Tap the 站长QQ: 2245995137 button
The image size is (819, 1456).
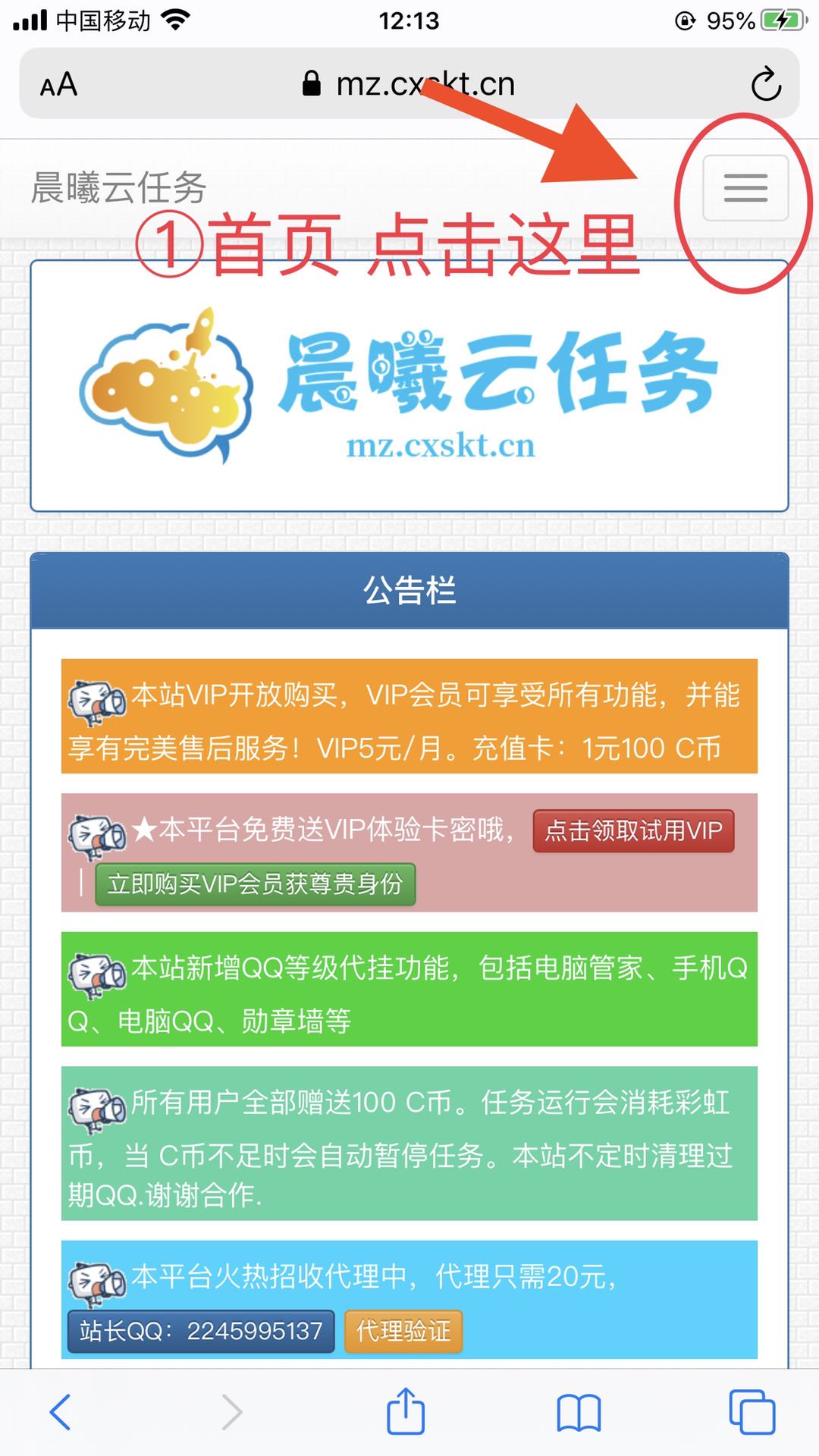[x=201, y=1331]
